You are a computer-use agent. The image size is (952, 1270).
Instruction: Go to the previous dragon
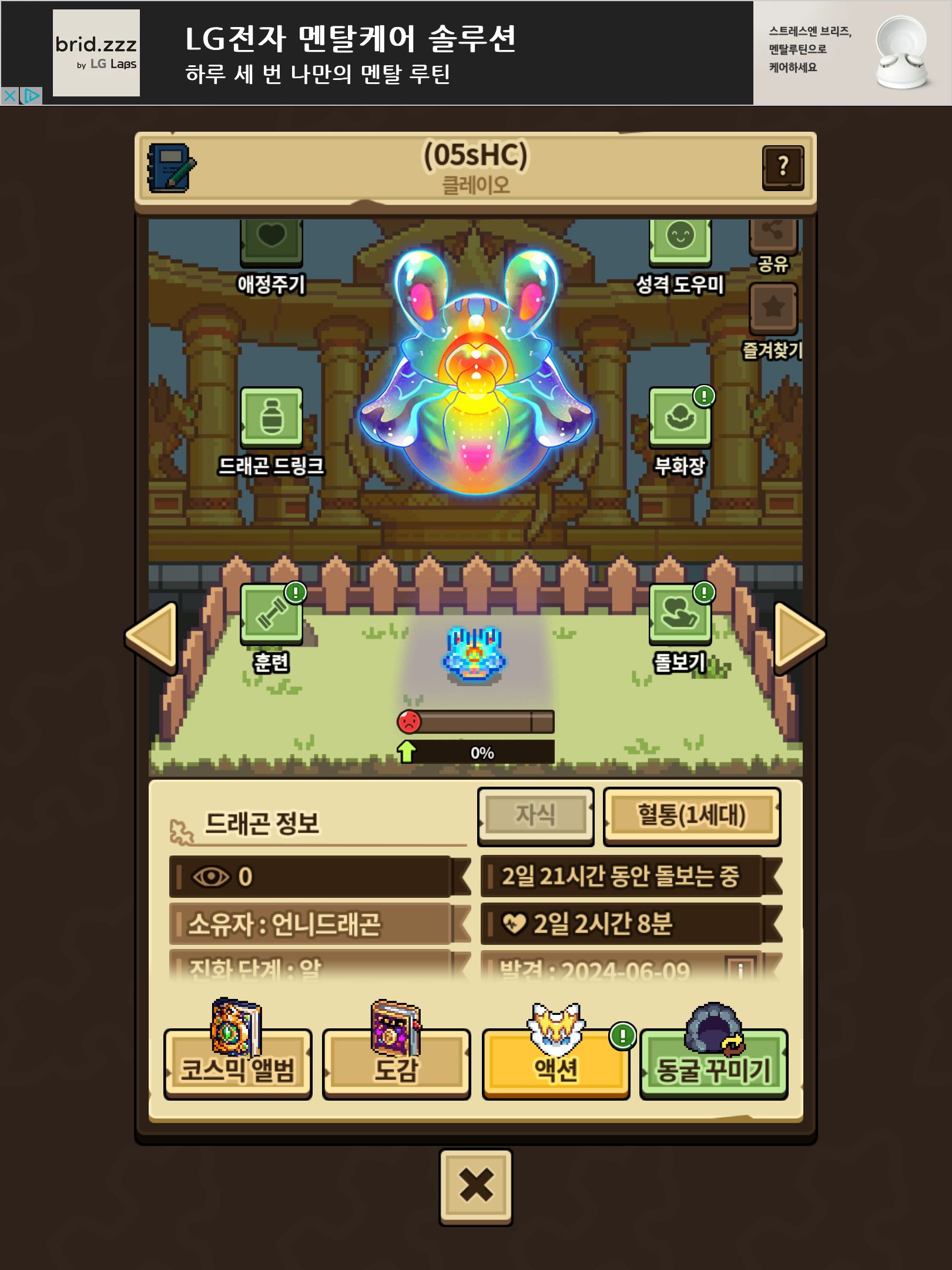coord(153,637)
